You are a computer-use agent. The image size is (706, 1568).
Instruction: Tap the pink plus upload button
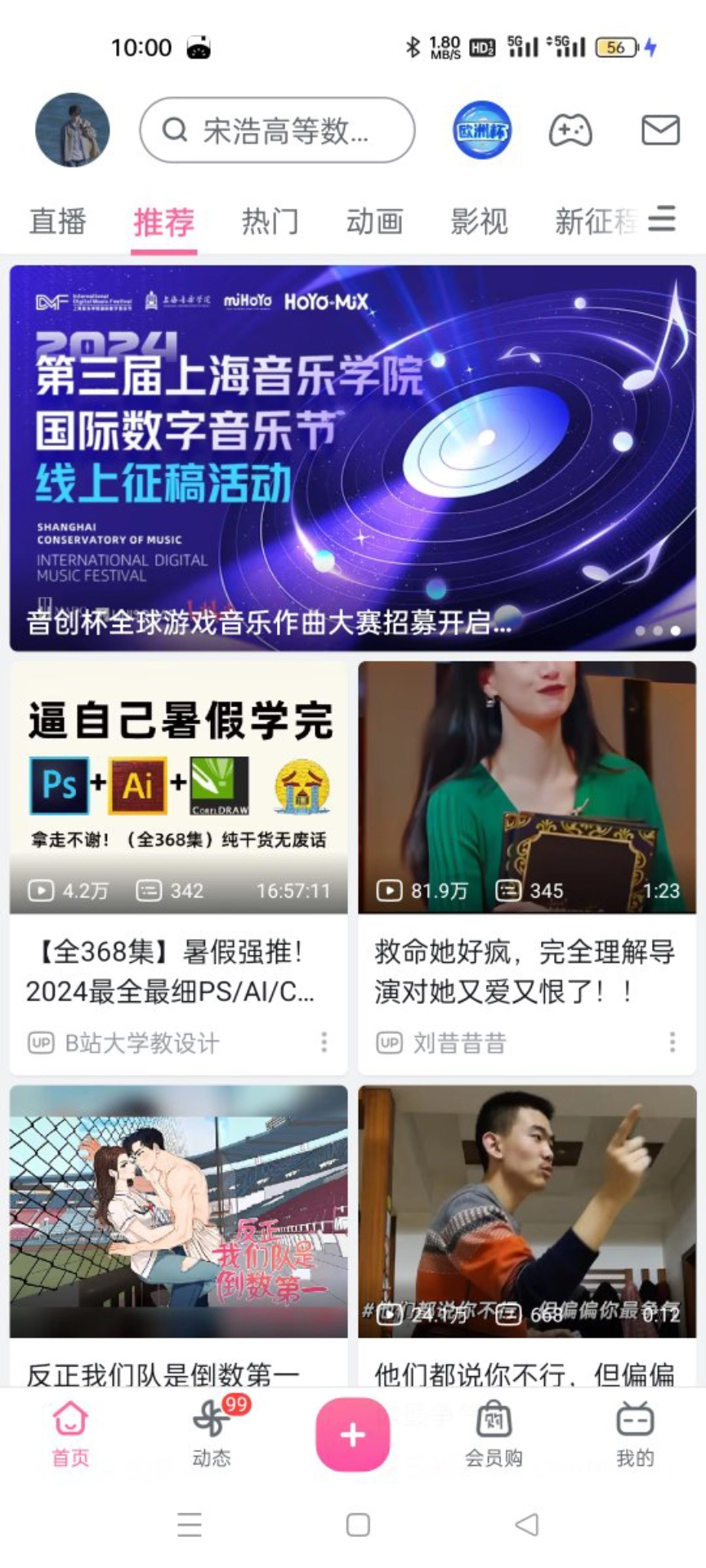click(352, 1433)
